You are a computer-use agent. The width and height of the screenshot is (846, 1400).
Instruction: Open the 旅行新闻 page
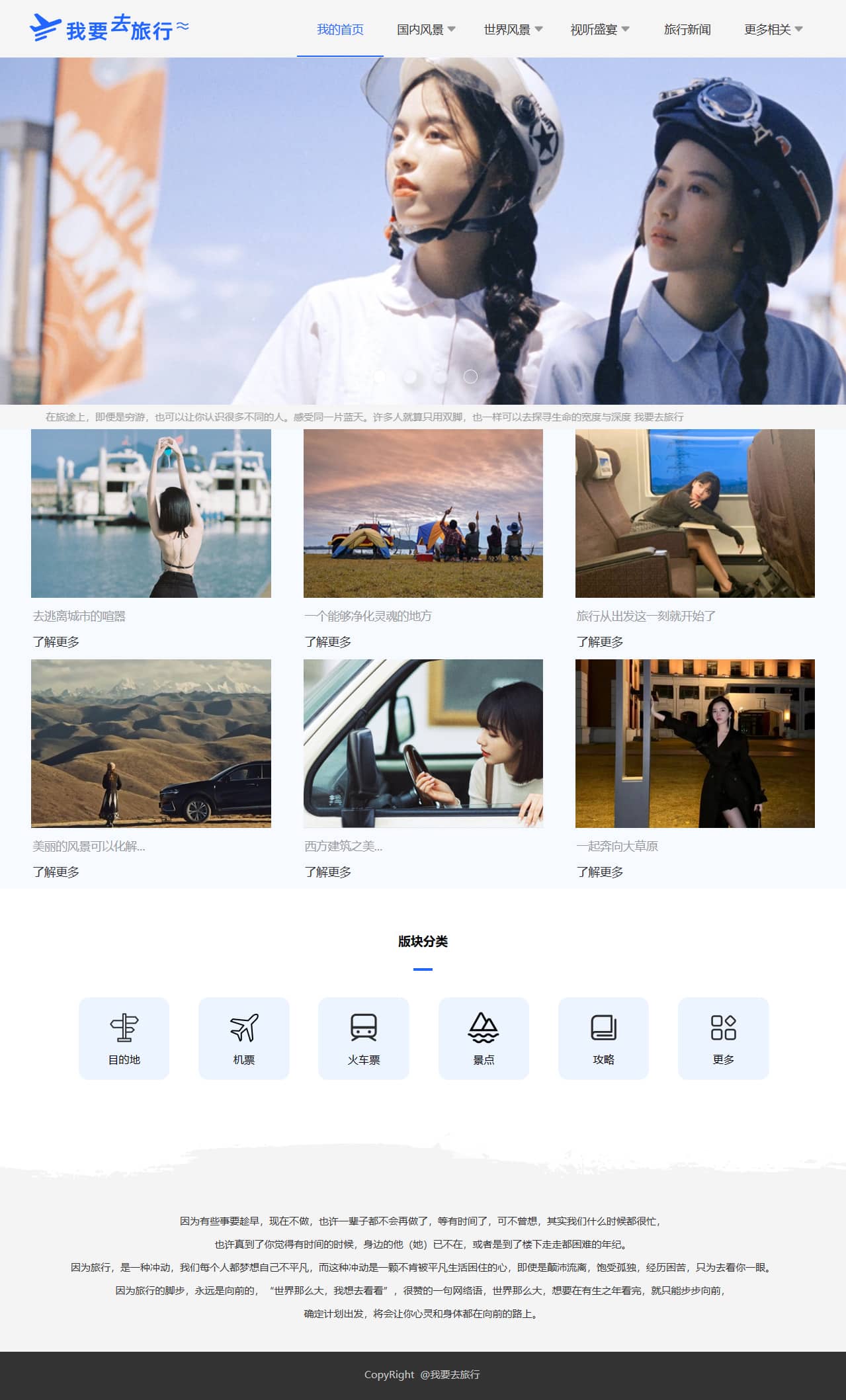(687, 29)
